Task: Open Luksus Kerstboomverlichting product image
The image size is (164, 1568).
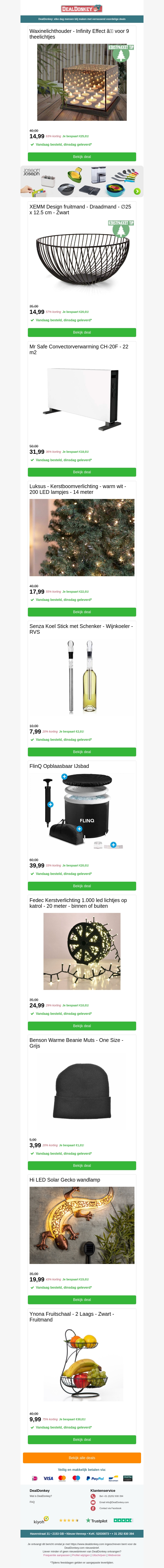Action: [x=82, y=537]
